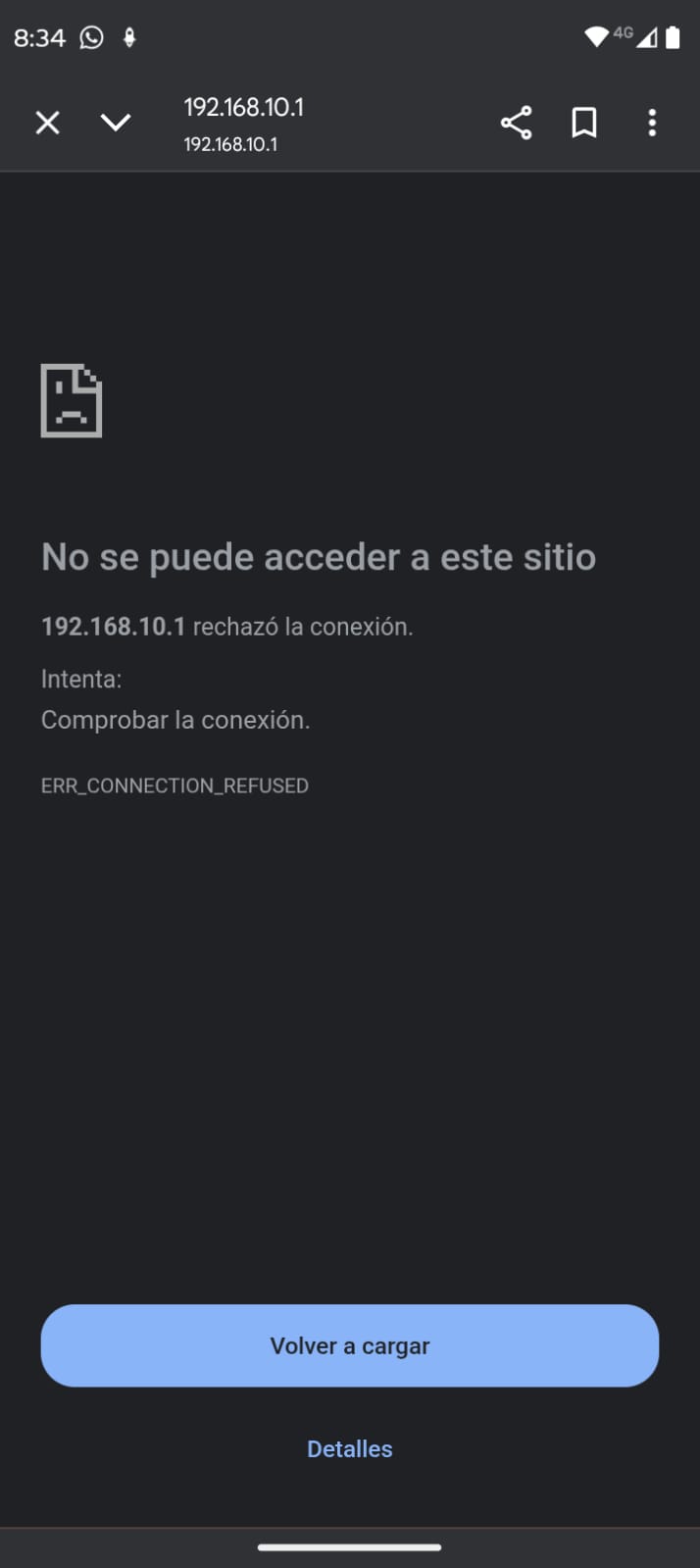Screen dimensions: 700x1568
Task: Open the three-dot overflow menu
Action: click(652, 123)
